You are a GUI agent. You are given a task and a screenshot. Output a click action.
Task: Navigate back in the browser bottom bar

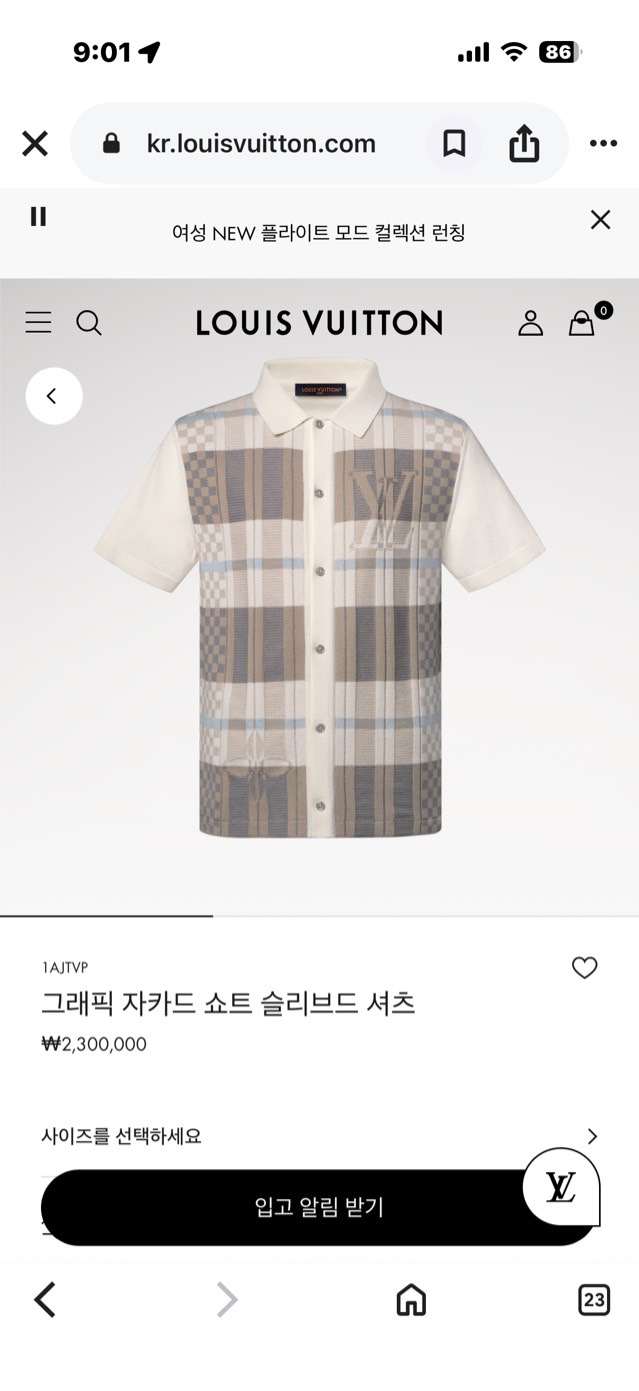coord(45,1300)
